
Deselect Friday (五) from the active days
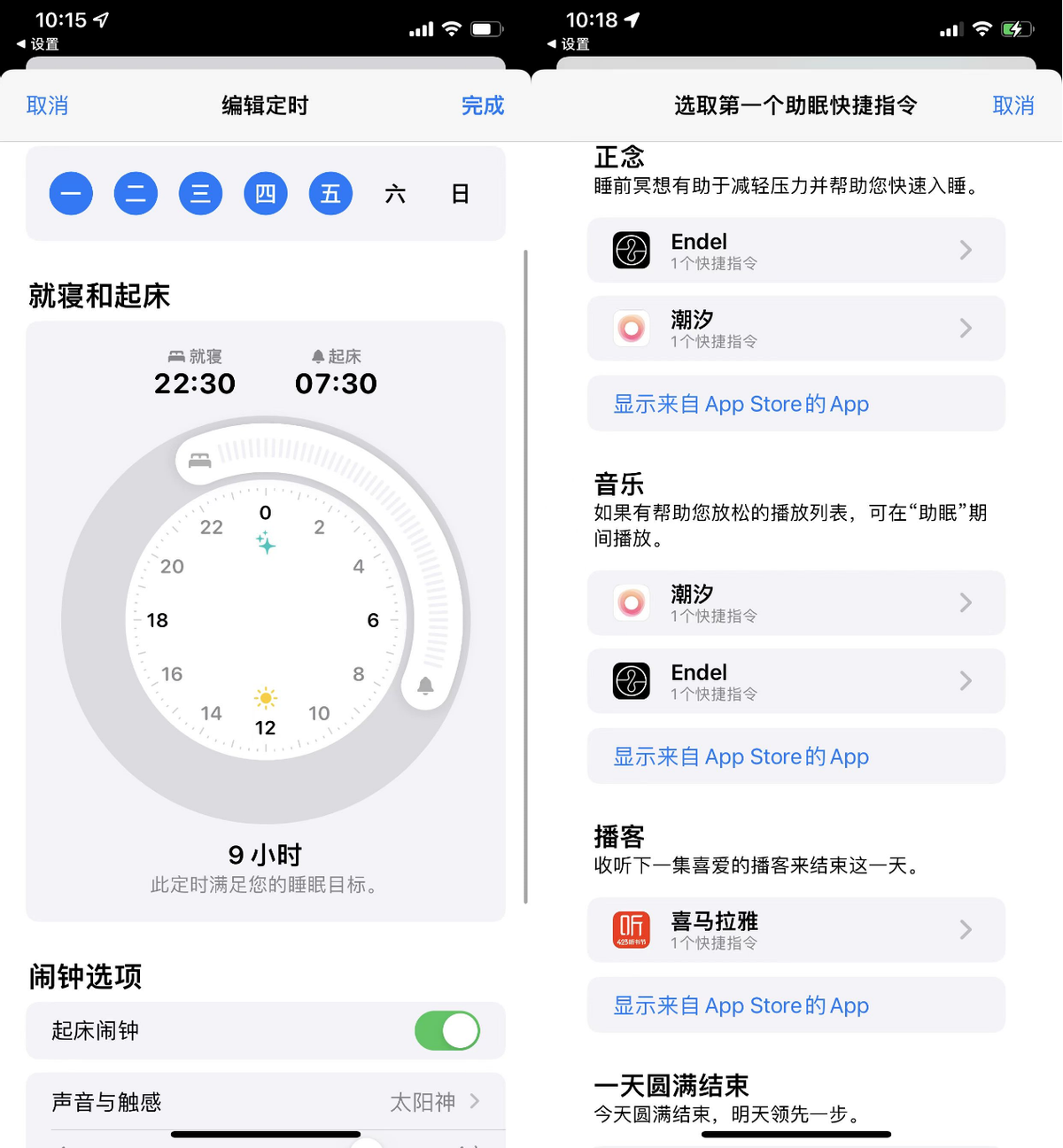click(330, 193)
